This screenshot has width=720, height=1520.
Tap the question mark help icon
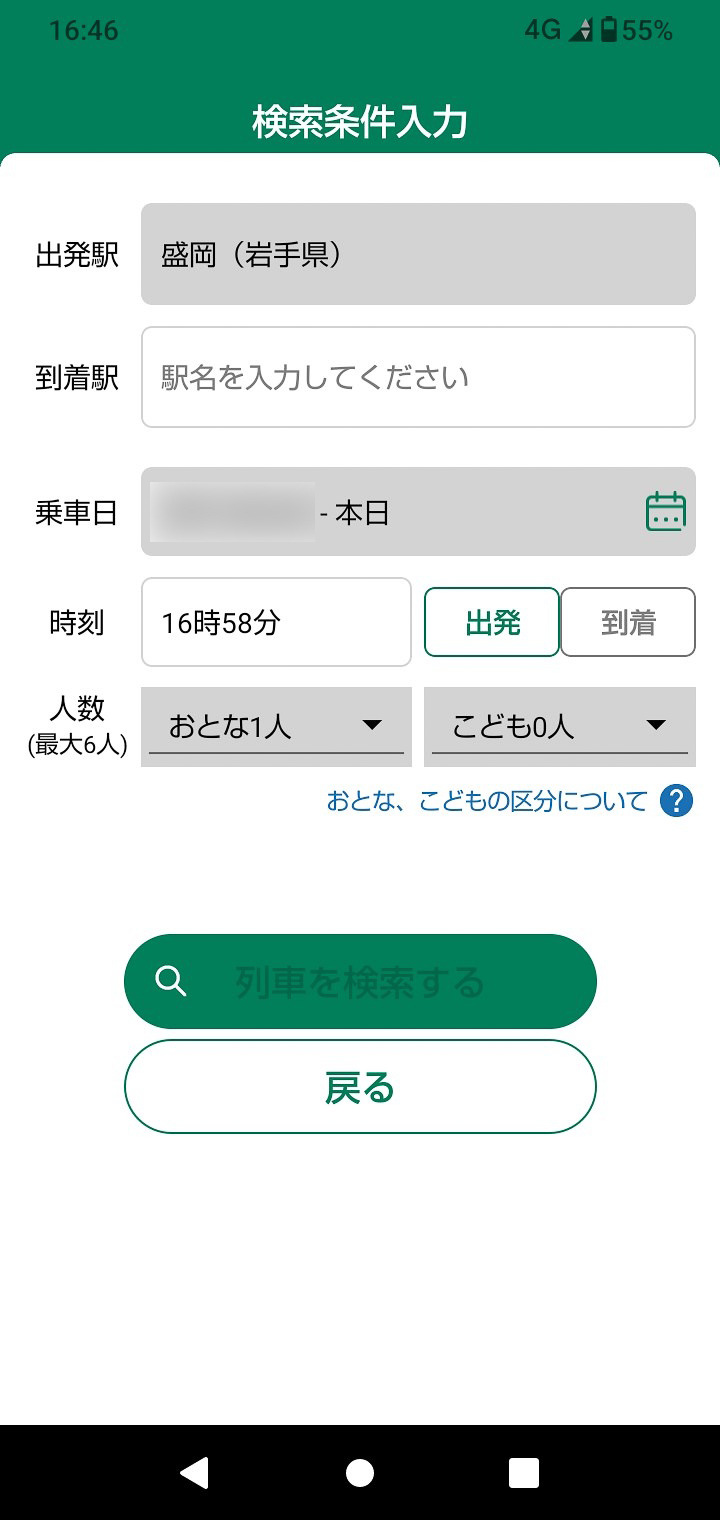(675, 800)
